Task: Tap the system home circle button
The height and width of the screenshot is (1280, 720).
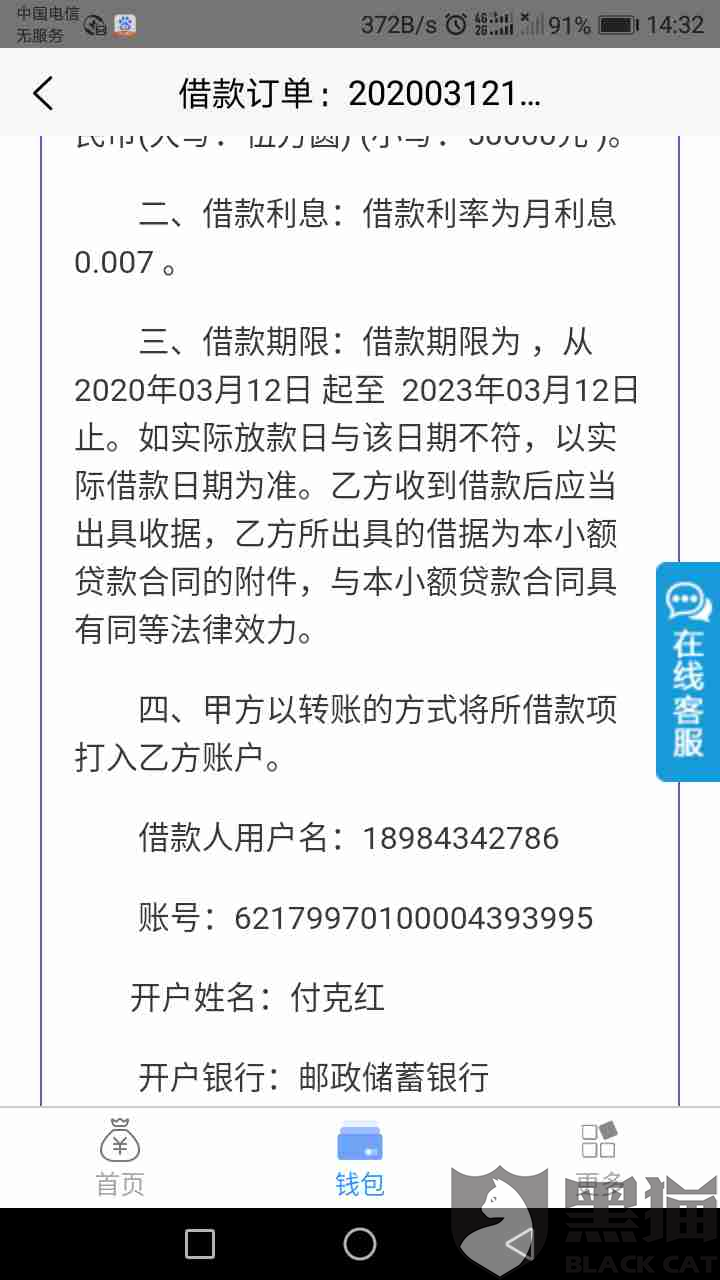Action: [x=360, y=1244]
